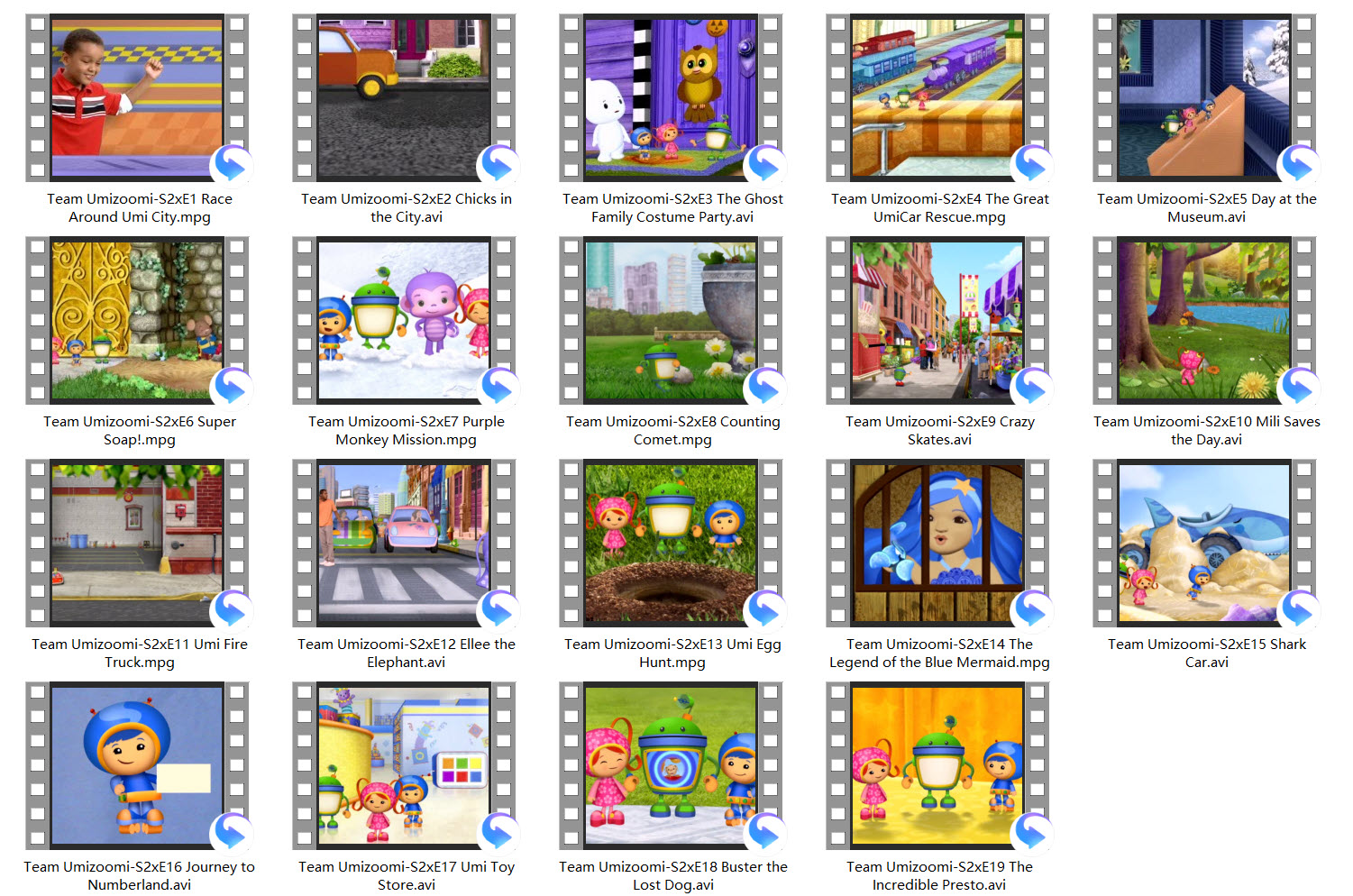Open S2xE1 Race Around Umi City video

(x=137, y=98)
